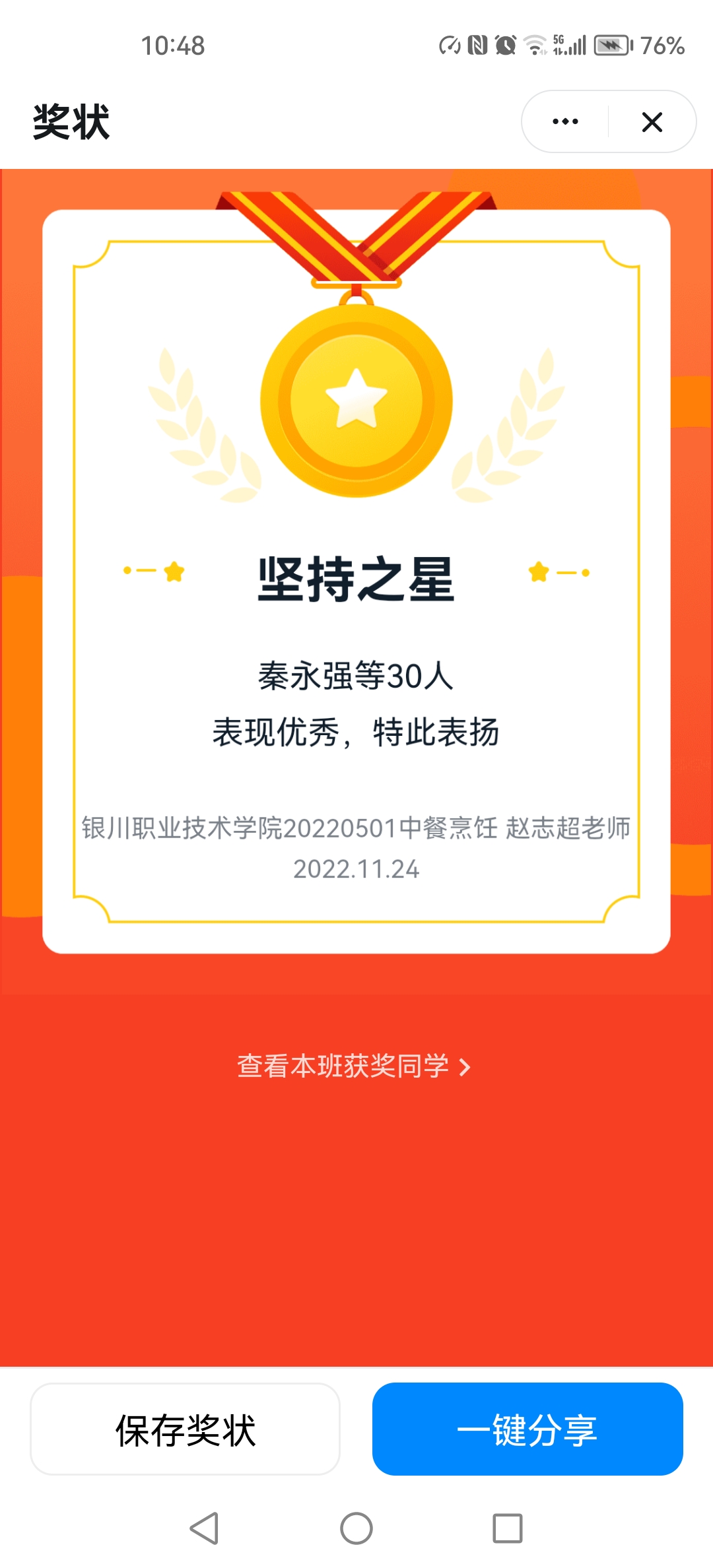Open 查看本班获奖同学 link

pos(354,1066)
